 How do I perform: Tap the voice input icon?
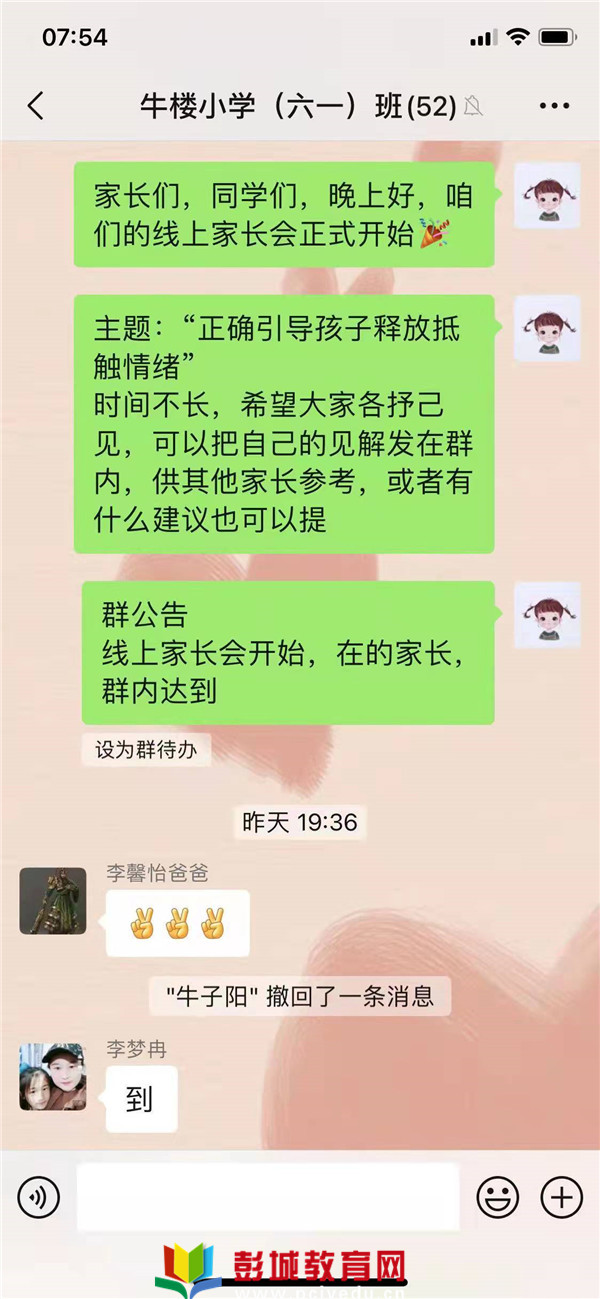[39, 1196]
